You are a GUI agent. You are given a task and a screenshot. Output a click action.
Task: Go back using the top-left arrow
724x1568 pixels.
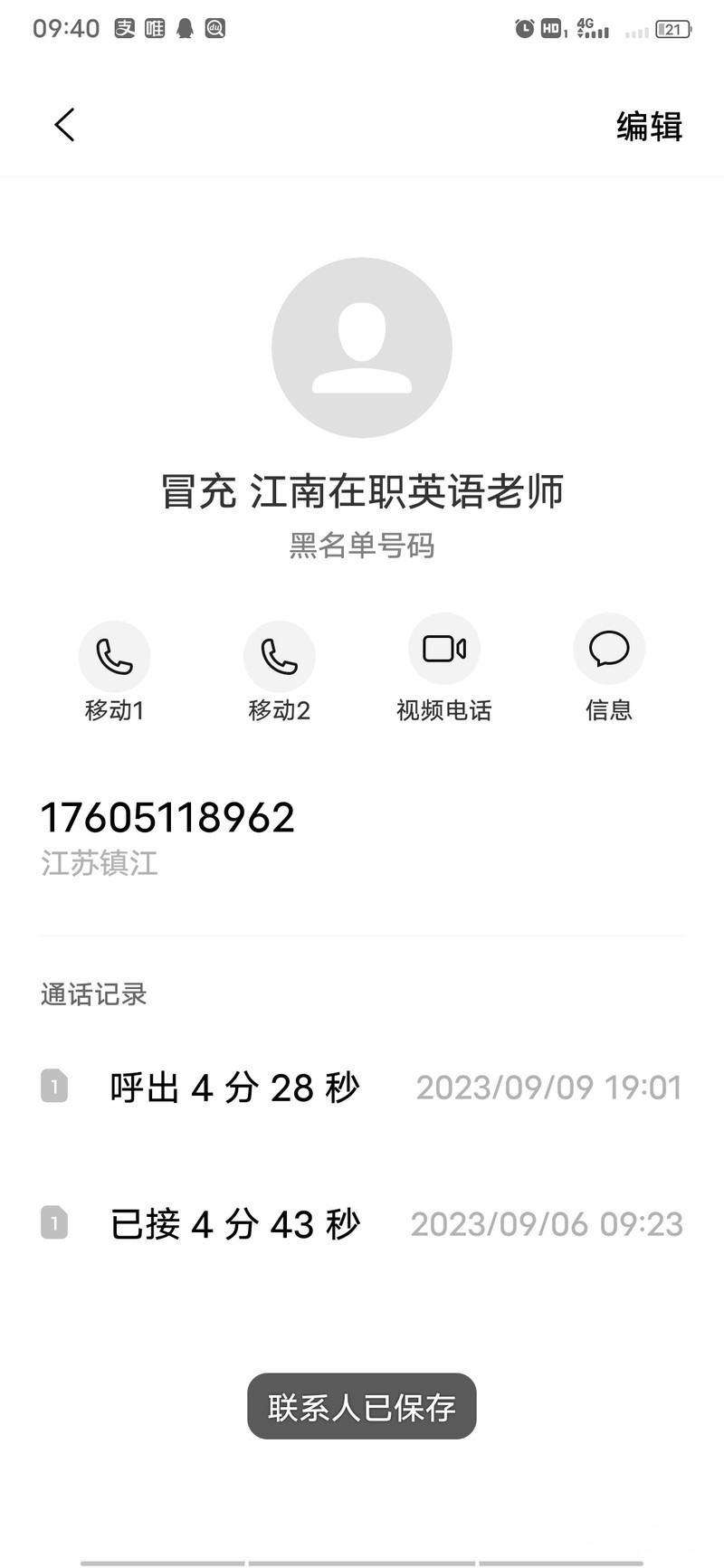pos(64,125)
